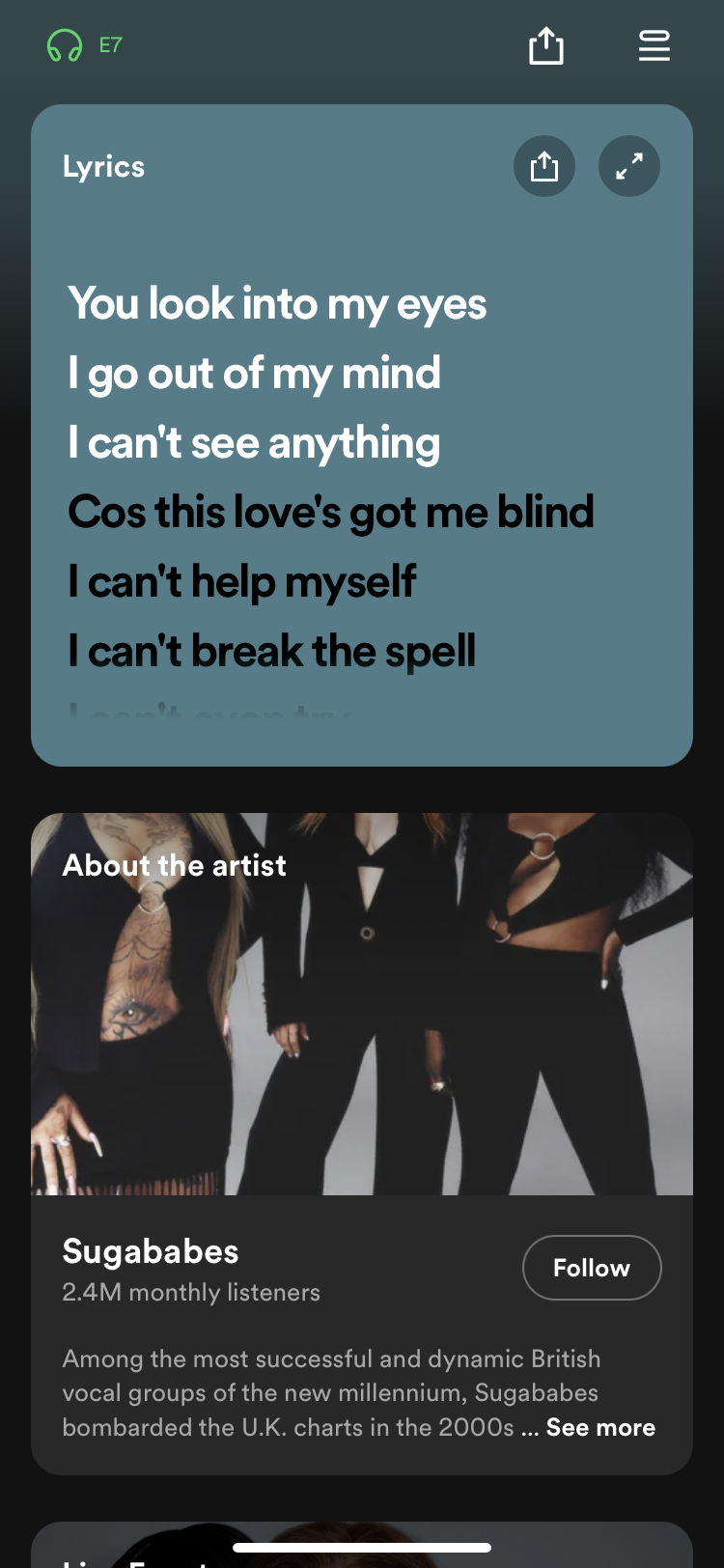Share the lyrics from the Lyrics card
This screenshot has width=724, height=1568.
(544, 166)
